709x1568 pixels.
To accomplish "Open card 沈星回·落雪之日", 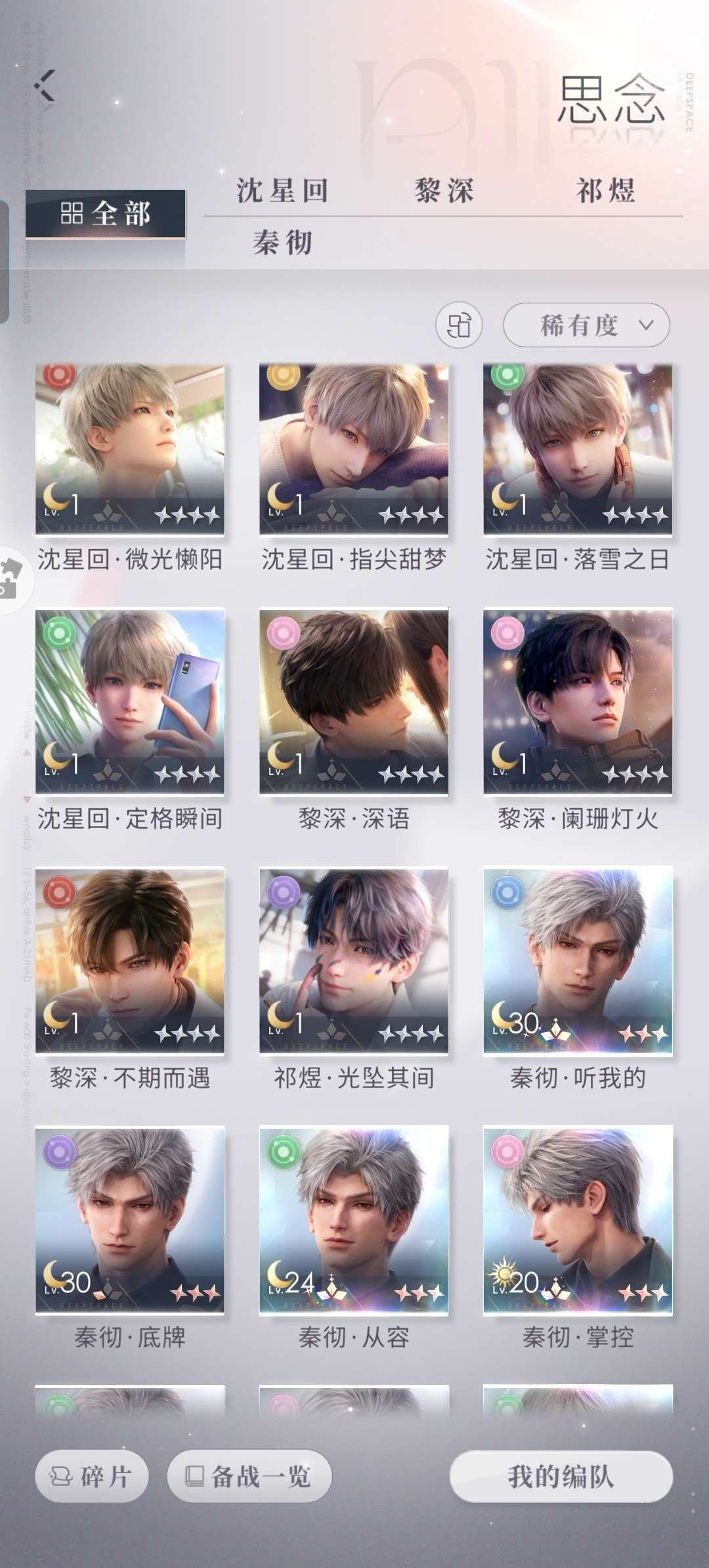I will click(x=578, y=450).
